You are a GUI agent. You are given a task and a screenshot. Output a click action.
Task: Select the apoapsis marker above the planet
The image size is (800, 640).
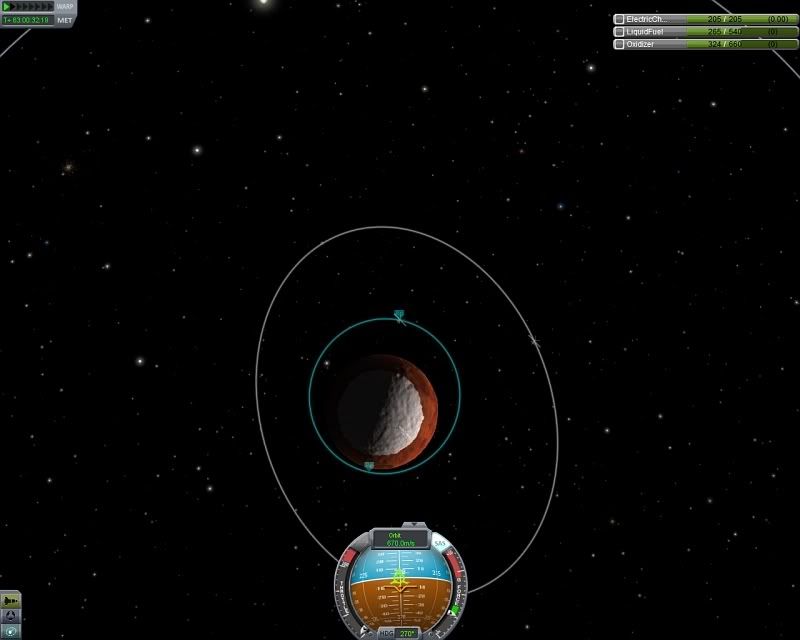click(x=399, y=315)
